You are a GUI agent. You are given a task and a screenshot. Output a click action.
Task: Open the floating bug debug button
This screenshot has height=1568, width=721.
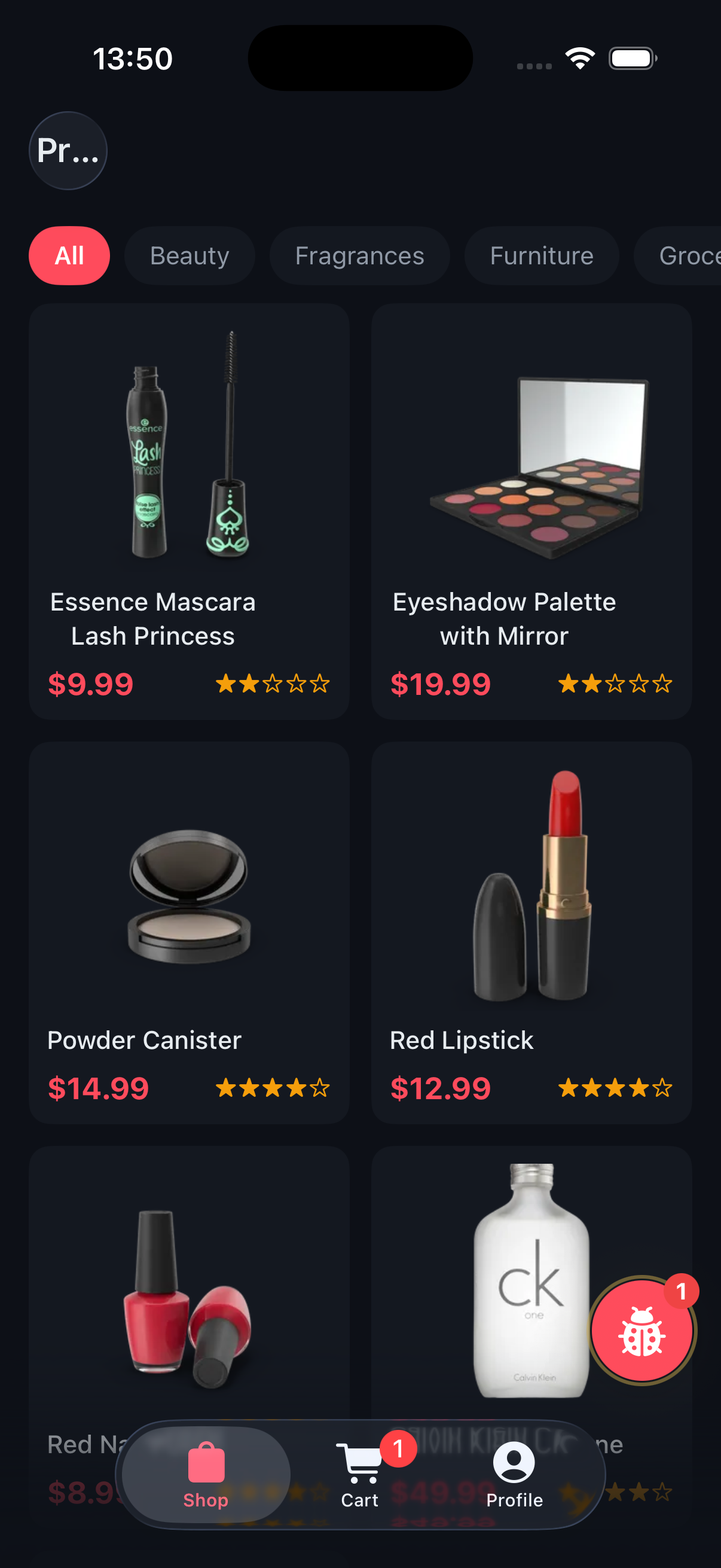point(641,1329)
